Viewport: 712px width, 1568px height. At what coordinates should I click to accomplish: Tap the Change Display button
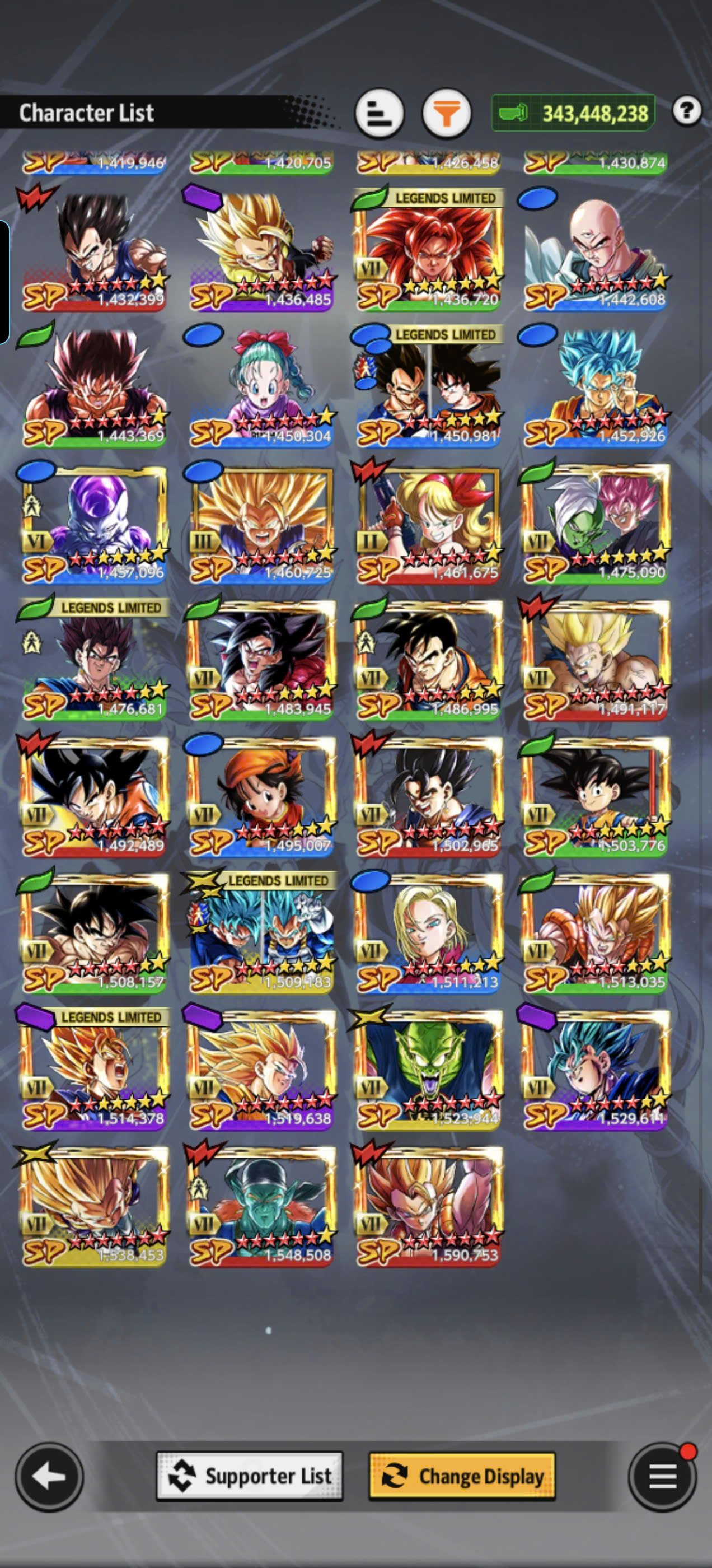click(462, 1476)
